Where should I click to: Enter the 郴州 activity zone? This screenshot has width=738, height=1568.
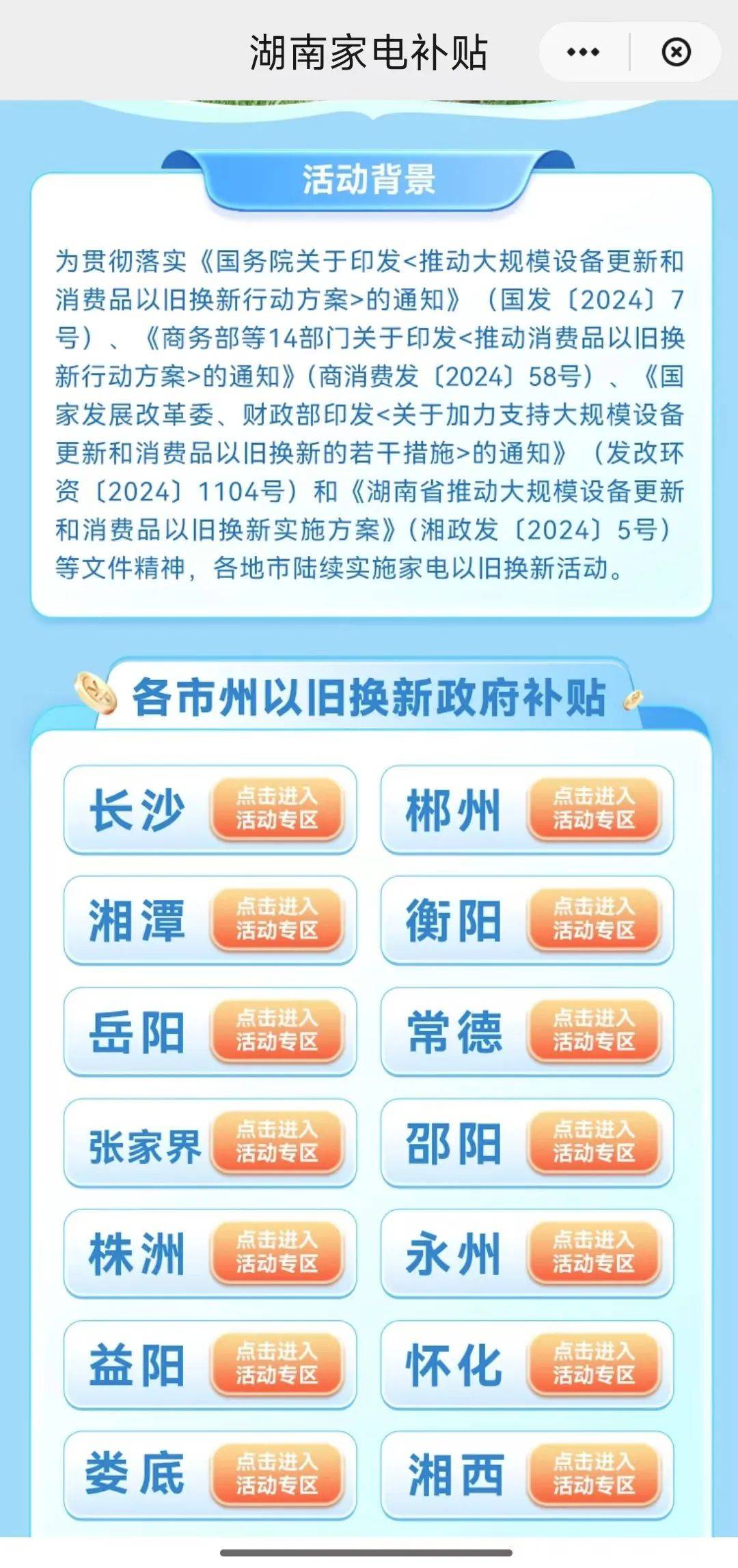[594, 809]
